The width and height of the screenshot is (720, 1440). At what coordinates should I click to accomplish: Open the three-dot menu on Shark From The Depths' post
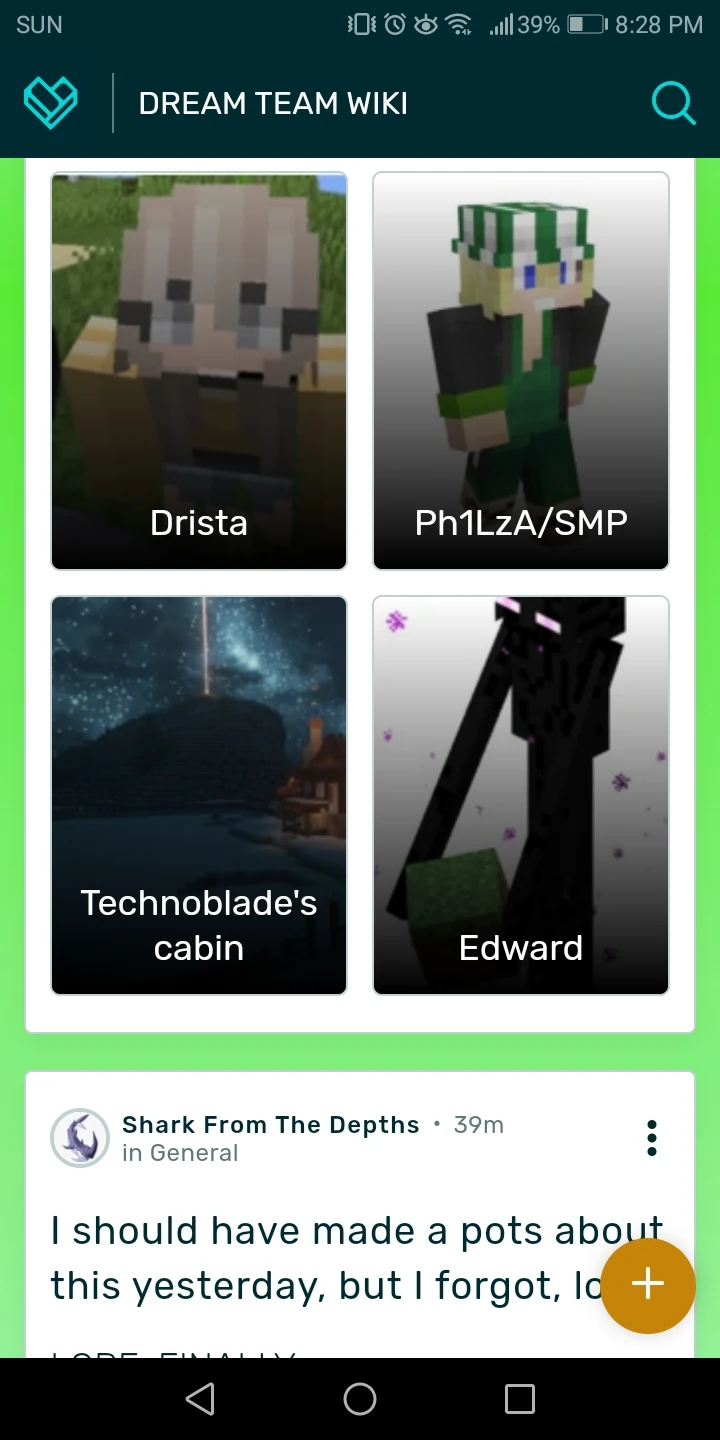651,1137
